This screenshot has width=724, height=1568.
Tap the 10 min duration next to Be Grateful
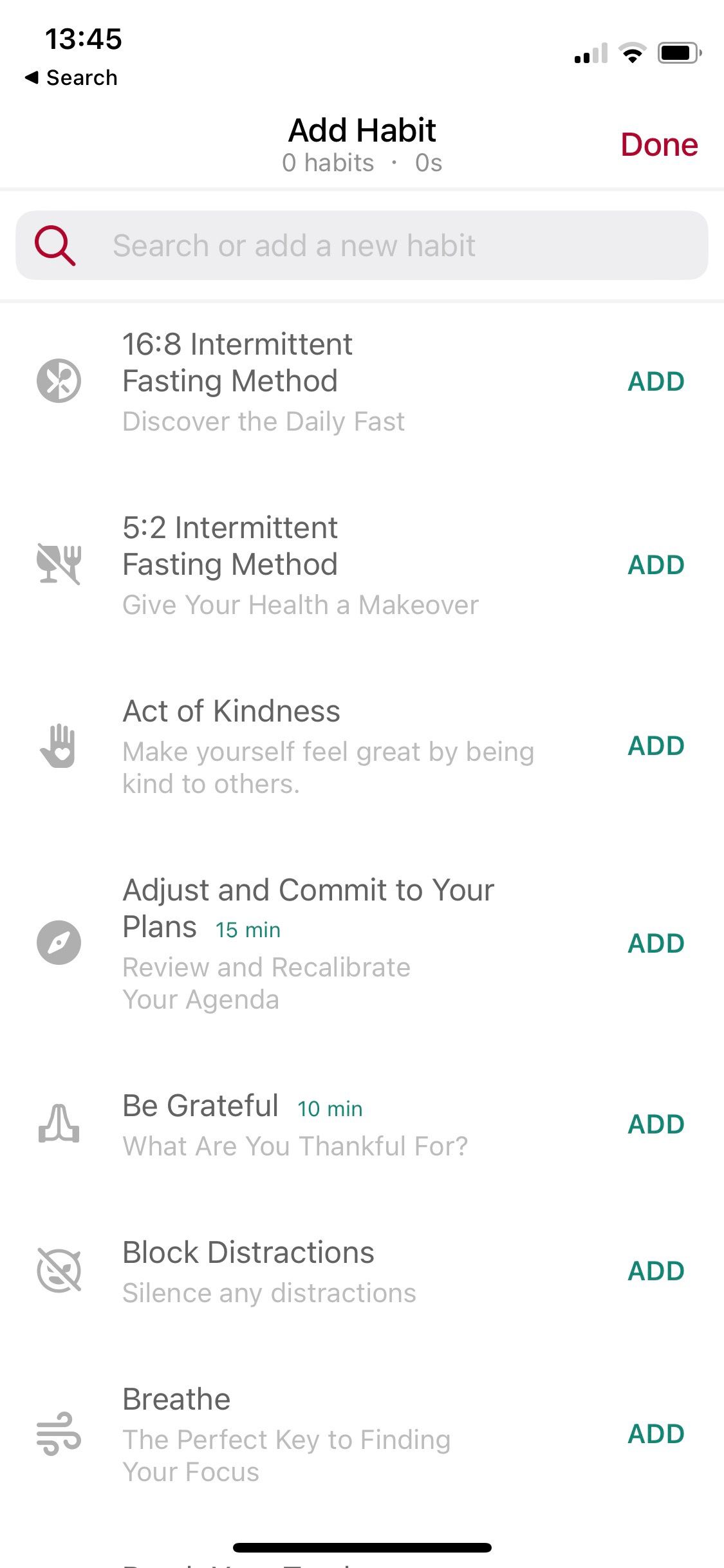click(330, 1108)
